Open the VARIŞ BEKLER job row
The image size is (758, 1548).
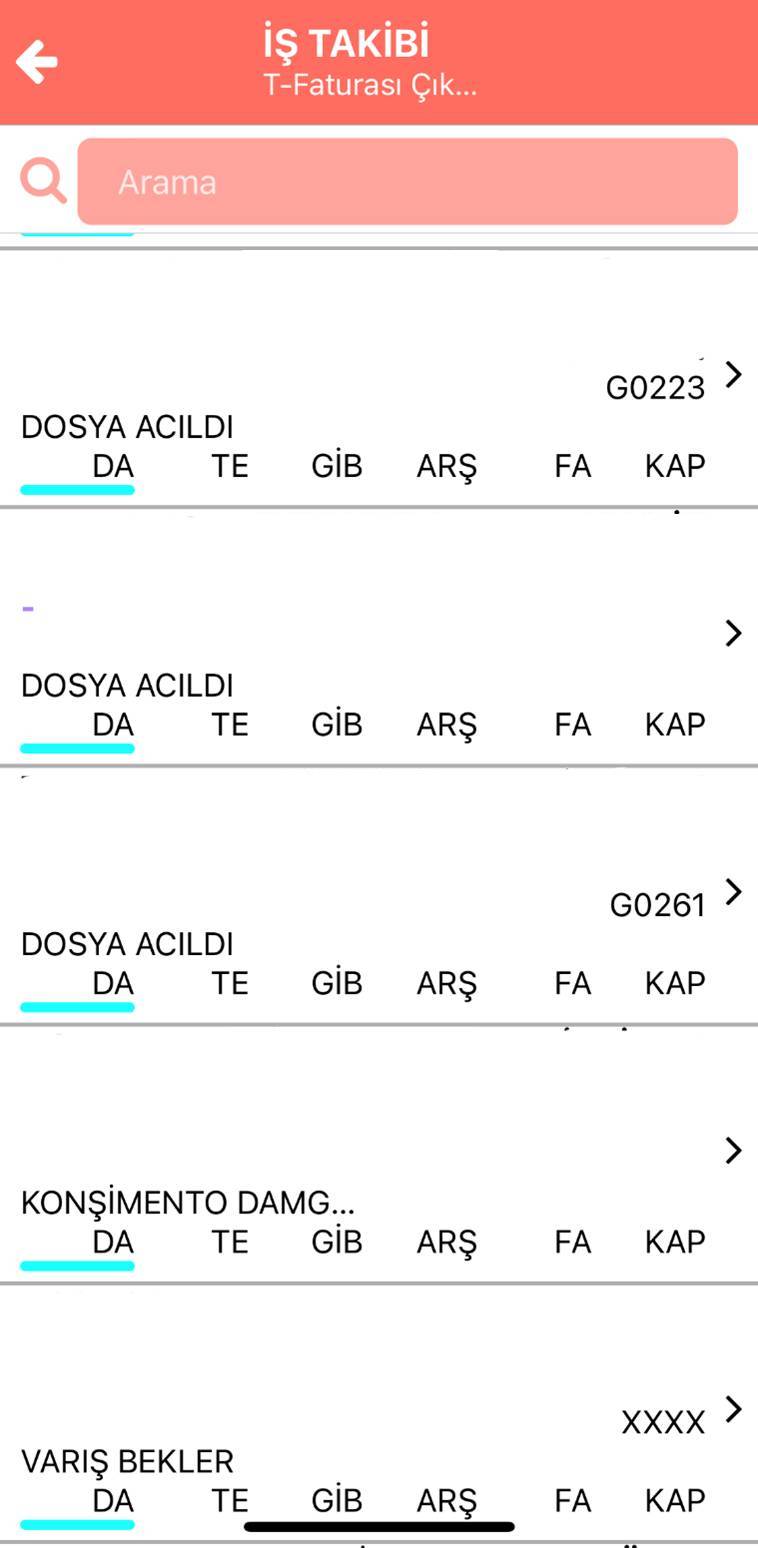click(x=379, y=1413)
